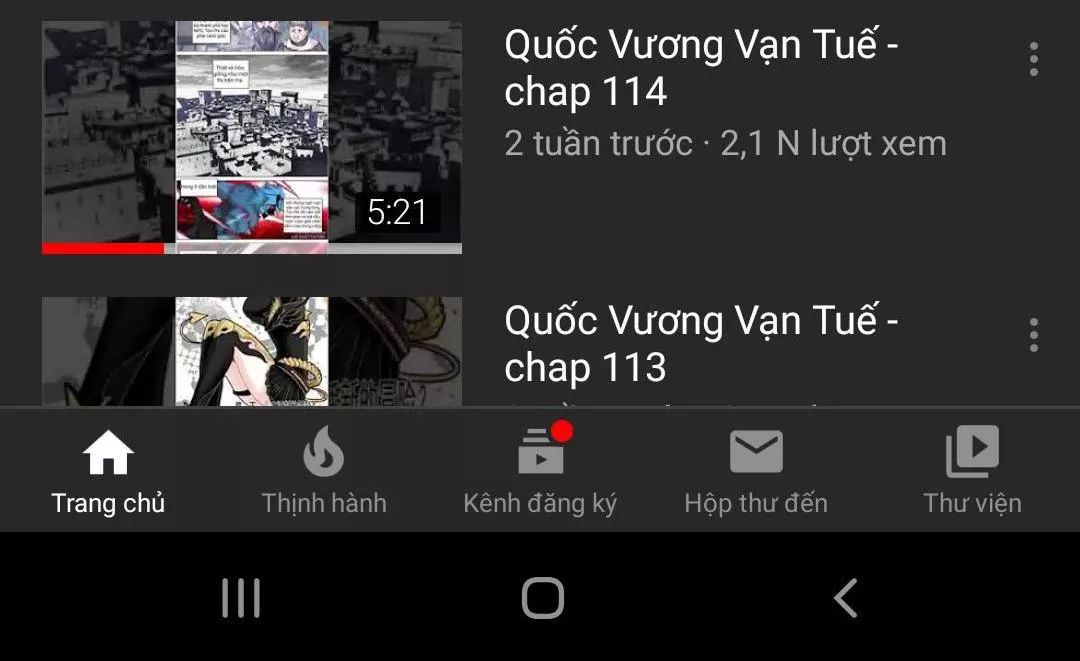This screenshot has width=1080, height=661.
Task: Go to Hộp thư đến tab
Action: tap(756, 471)
